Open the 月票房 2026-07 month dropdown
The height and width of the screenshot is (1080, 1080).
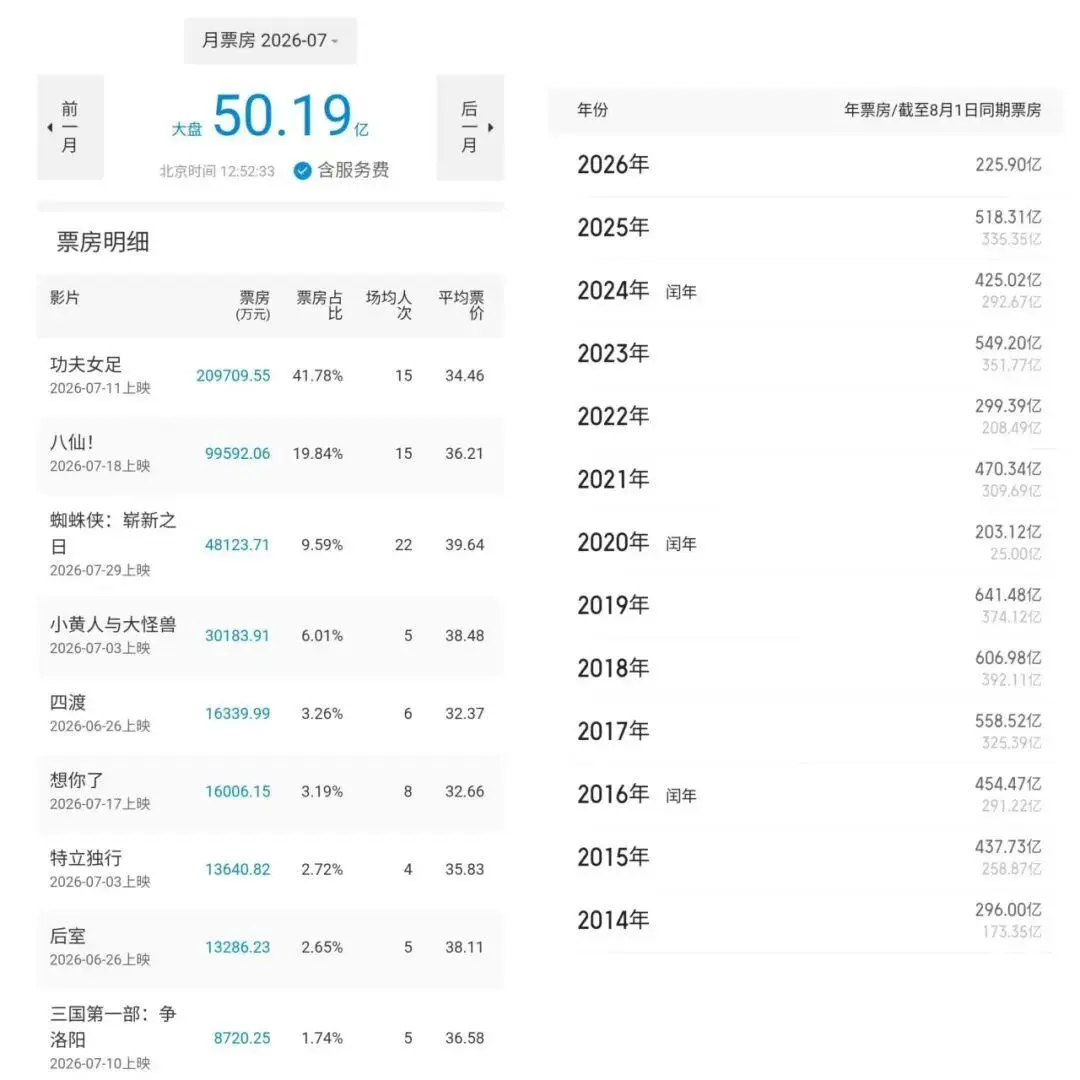pos(270,41)
